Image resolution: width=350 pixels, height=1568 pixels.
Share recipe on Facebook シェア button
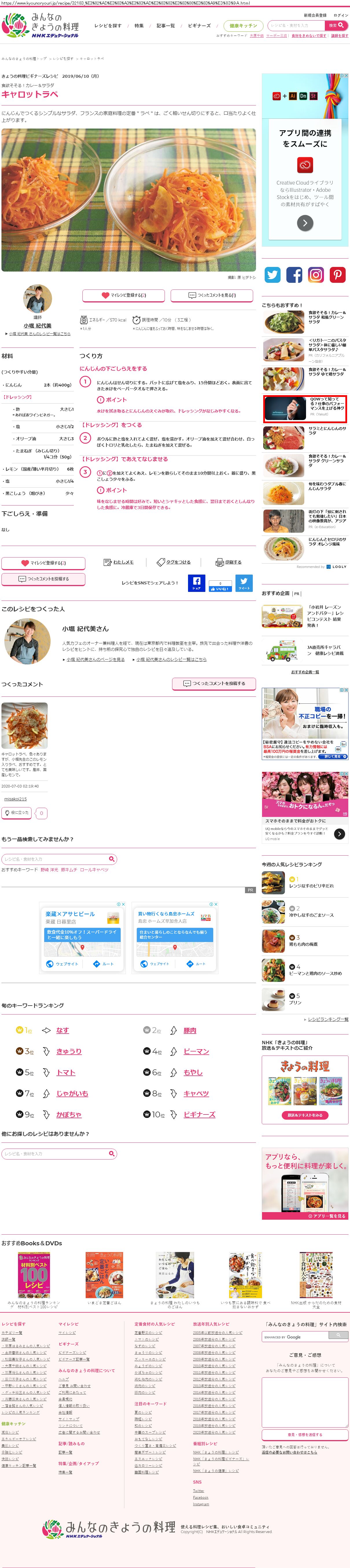coord(196,583)
